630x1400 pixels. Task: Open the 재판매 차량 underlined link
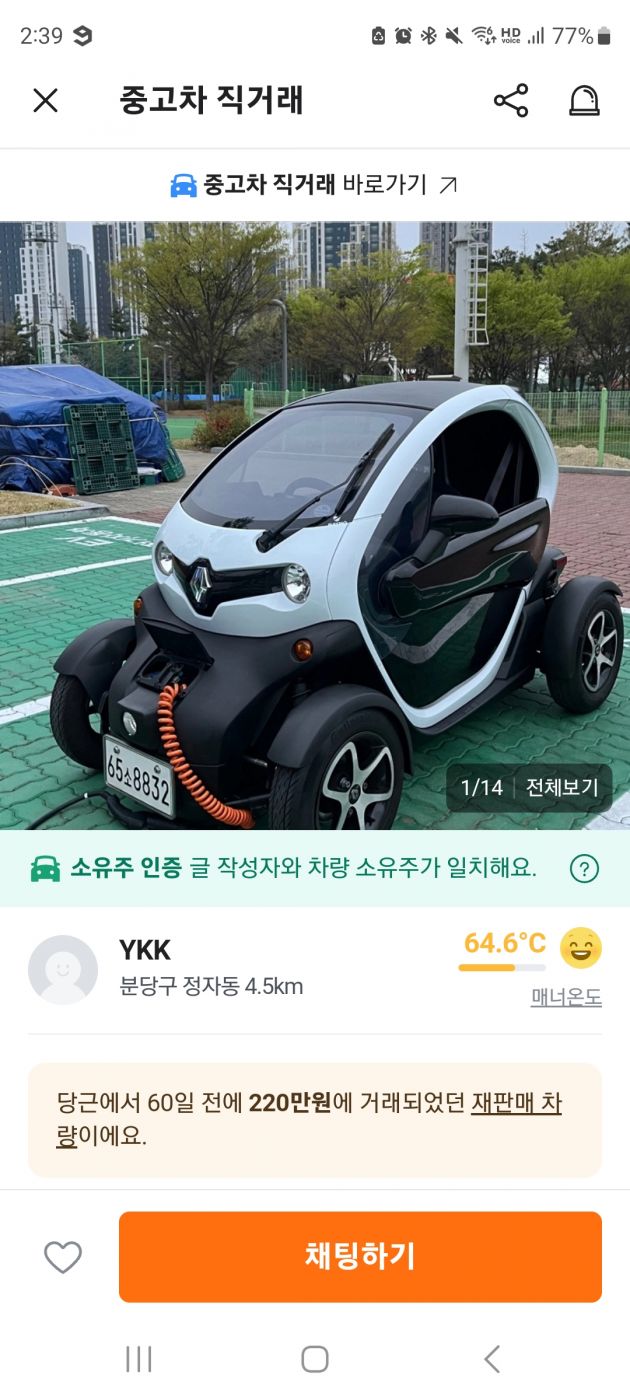tap(516, 1104)
